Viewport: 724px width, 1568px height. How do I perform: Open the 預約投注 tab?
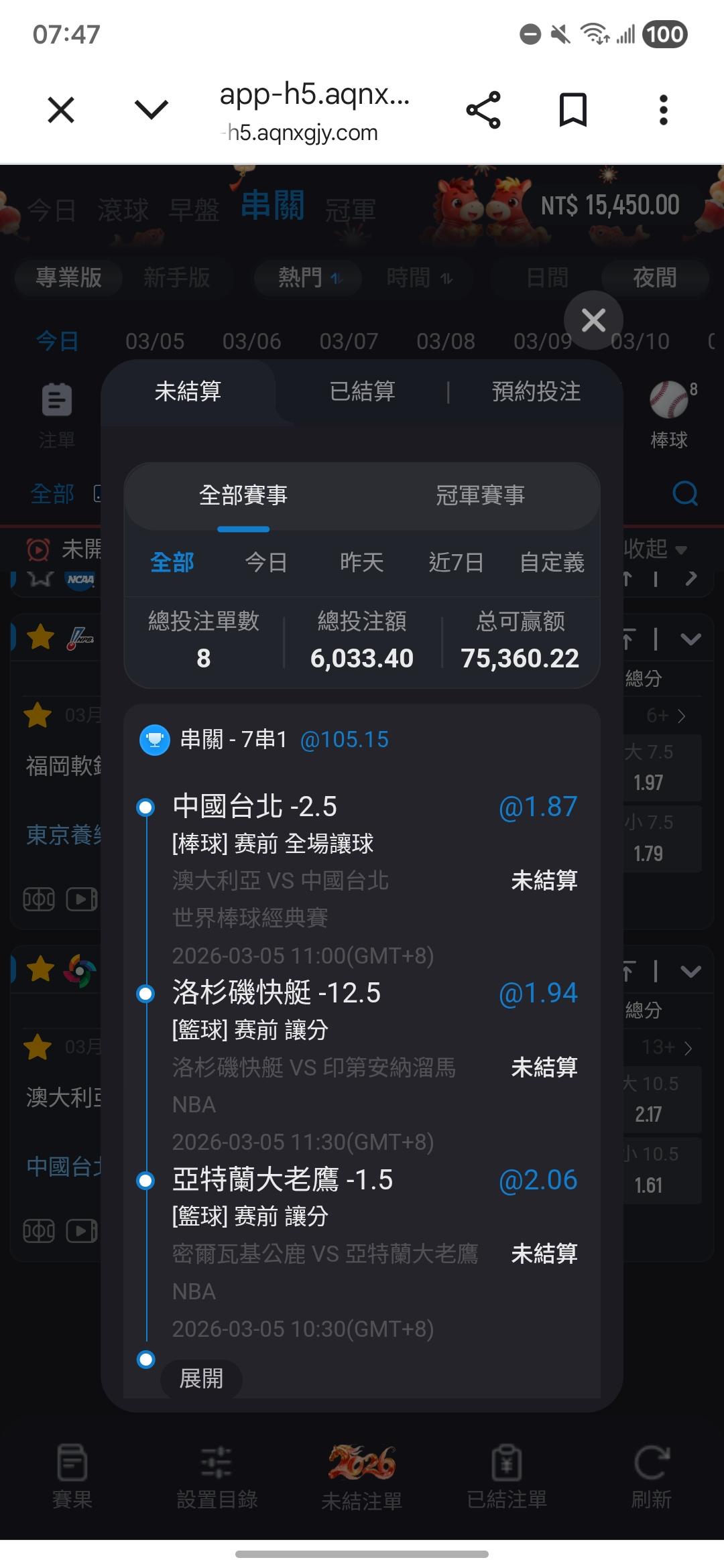click(x=536, y=391)
